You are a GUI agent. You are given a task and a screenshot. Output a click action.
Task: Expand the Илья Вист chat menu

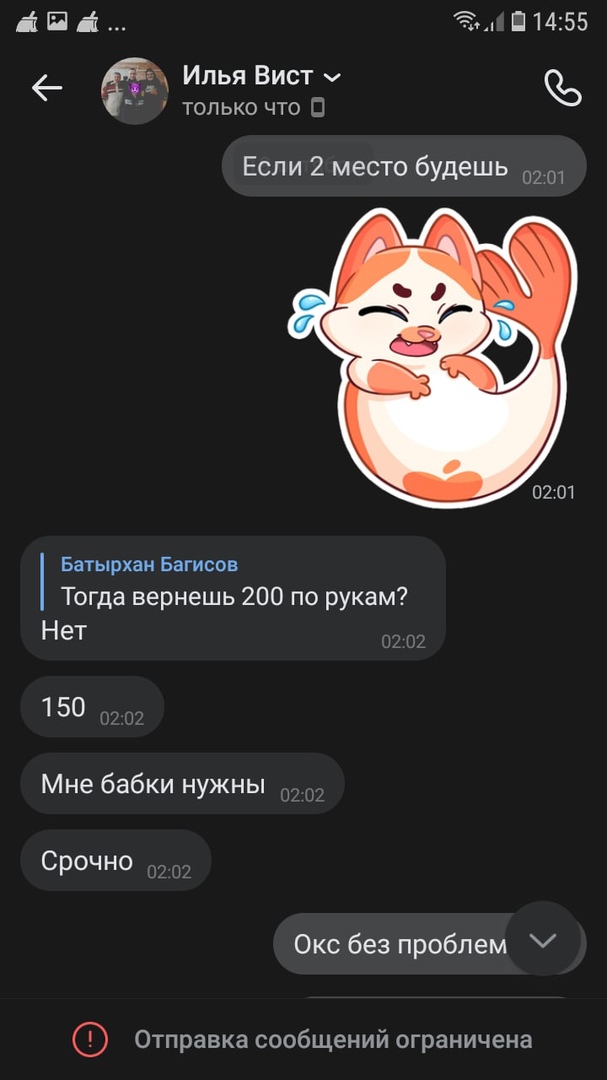[x=333, y=77]
